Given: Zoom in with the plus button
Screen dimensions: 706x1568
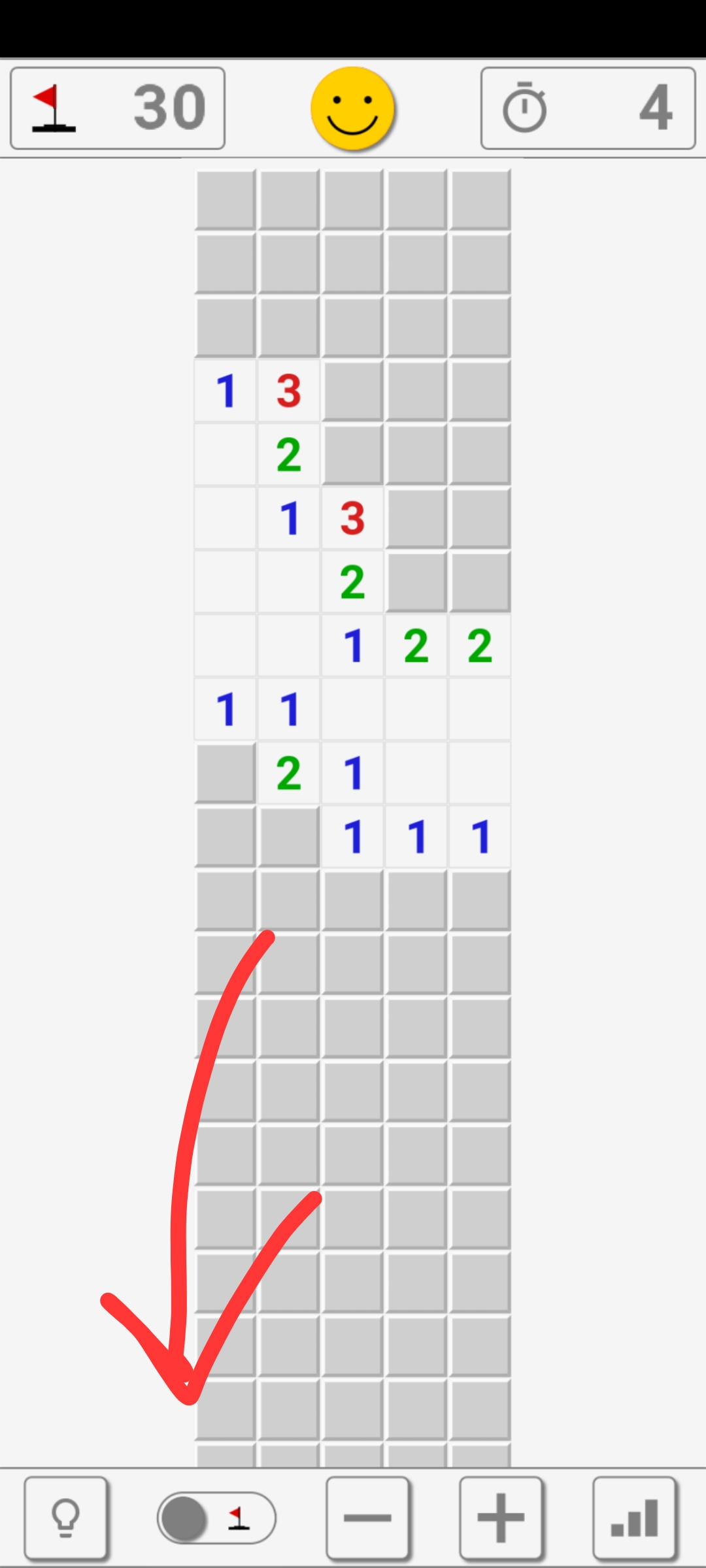Looking at the screenshot, I should point(501,1517).
